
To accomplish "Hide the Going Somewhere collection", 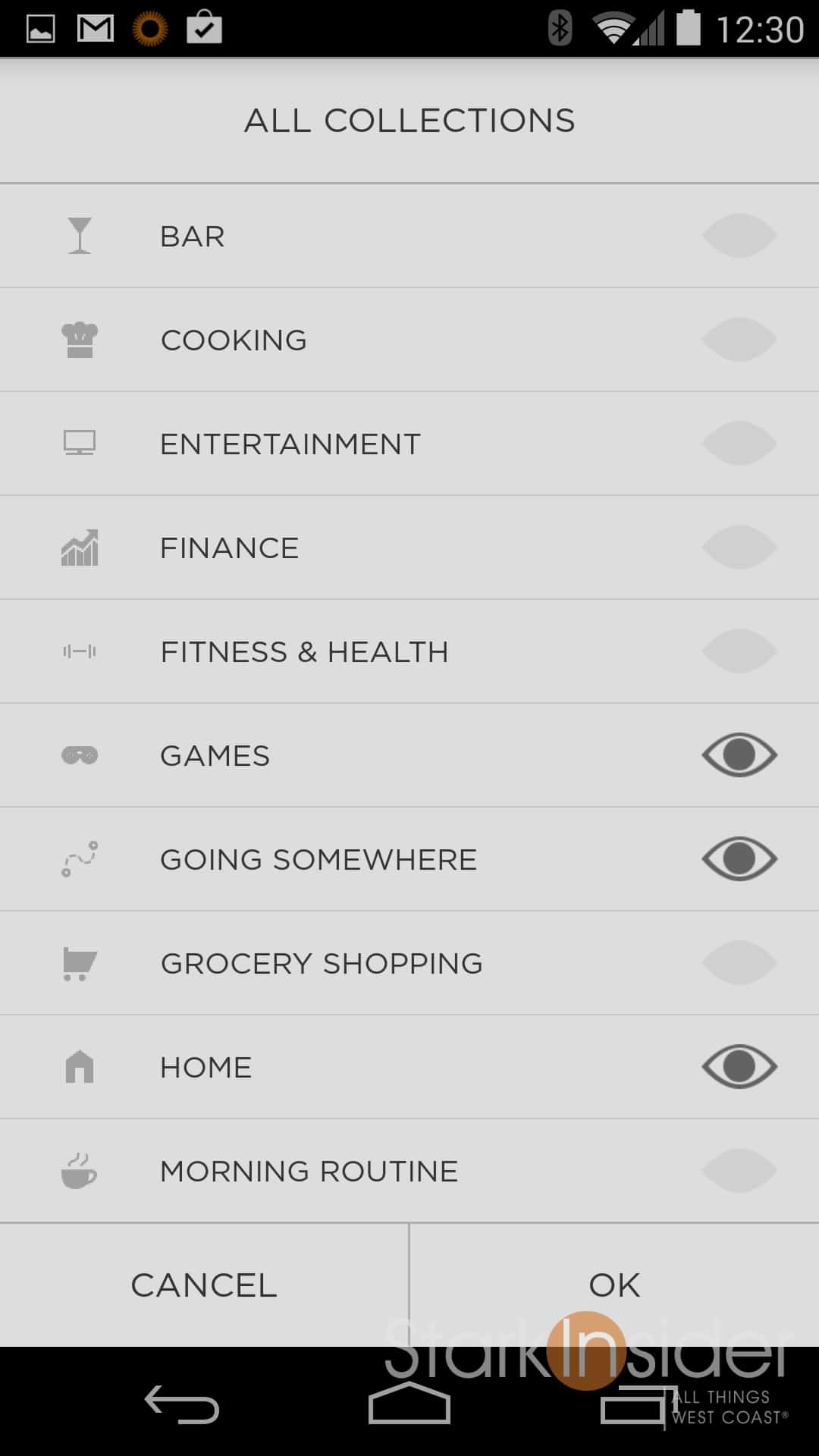I will click(x=739, y=859).
